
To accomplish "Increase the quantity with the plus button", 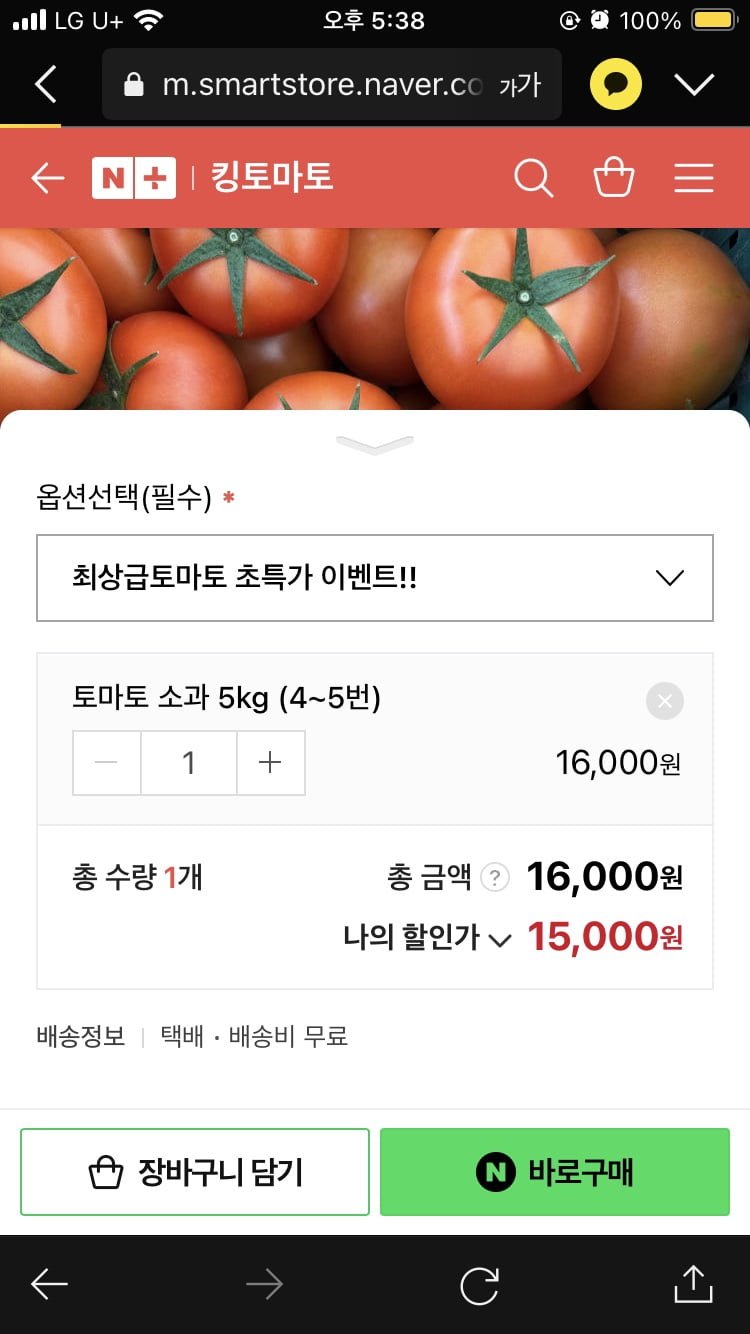I will tap(270, 763).
